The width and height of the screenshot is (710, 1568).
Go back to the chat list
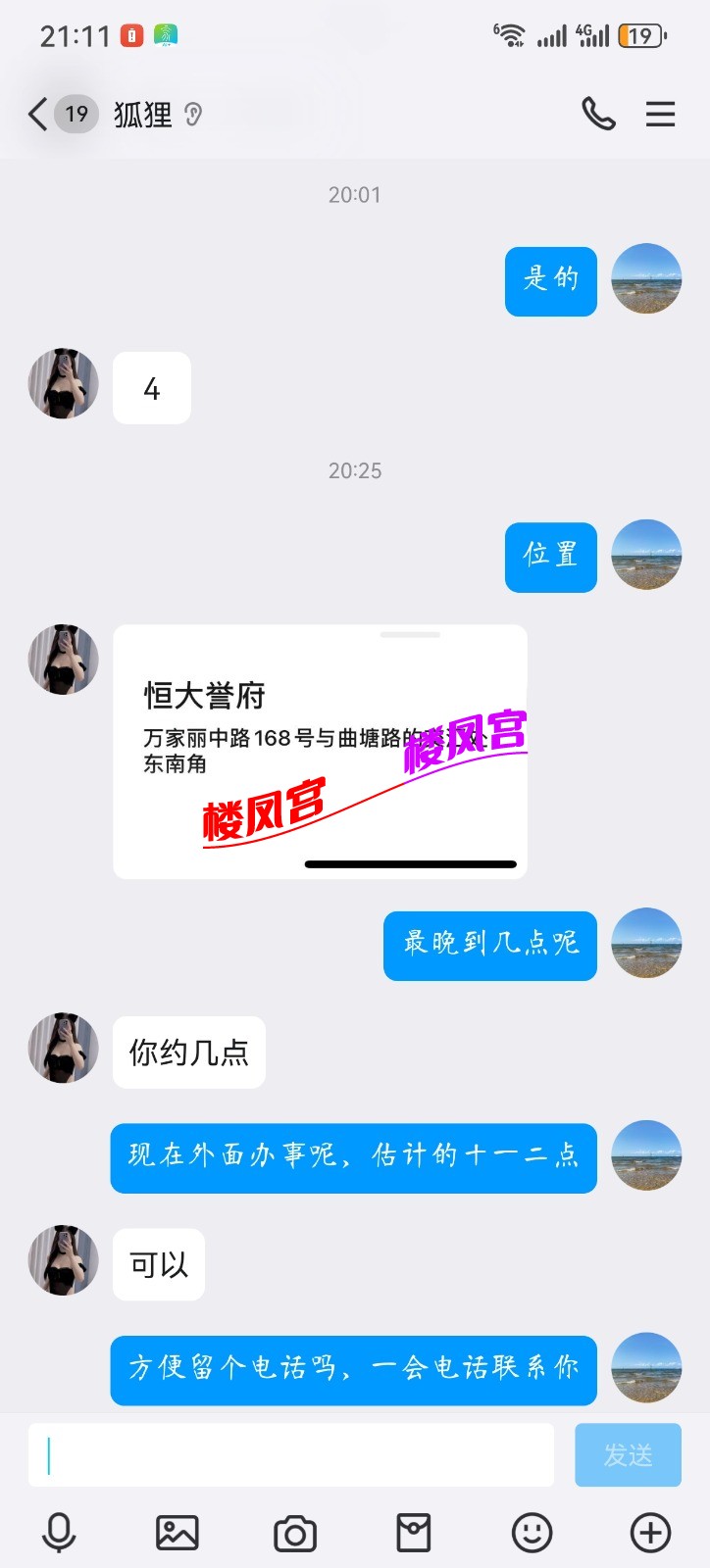36,115
